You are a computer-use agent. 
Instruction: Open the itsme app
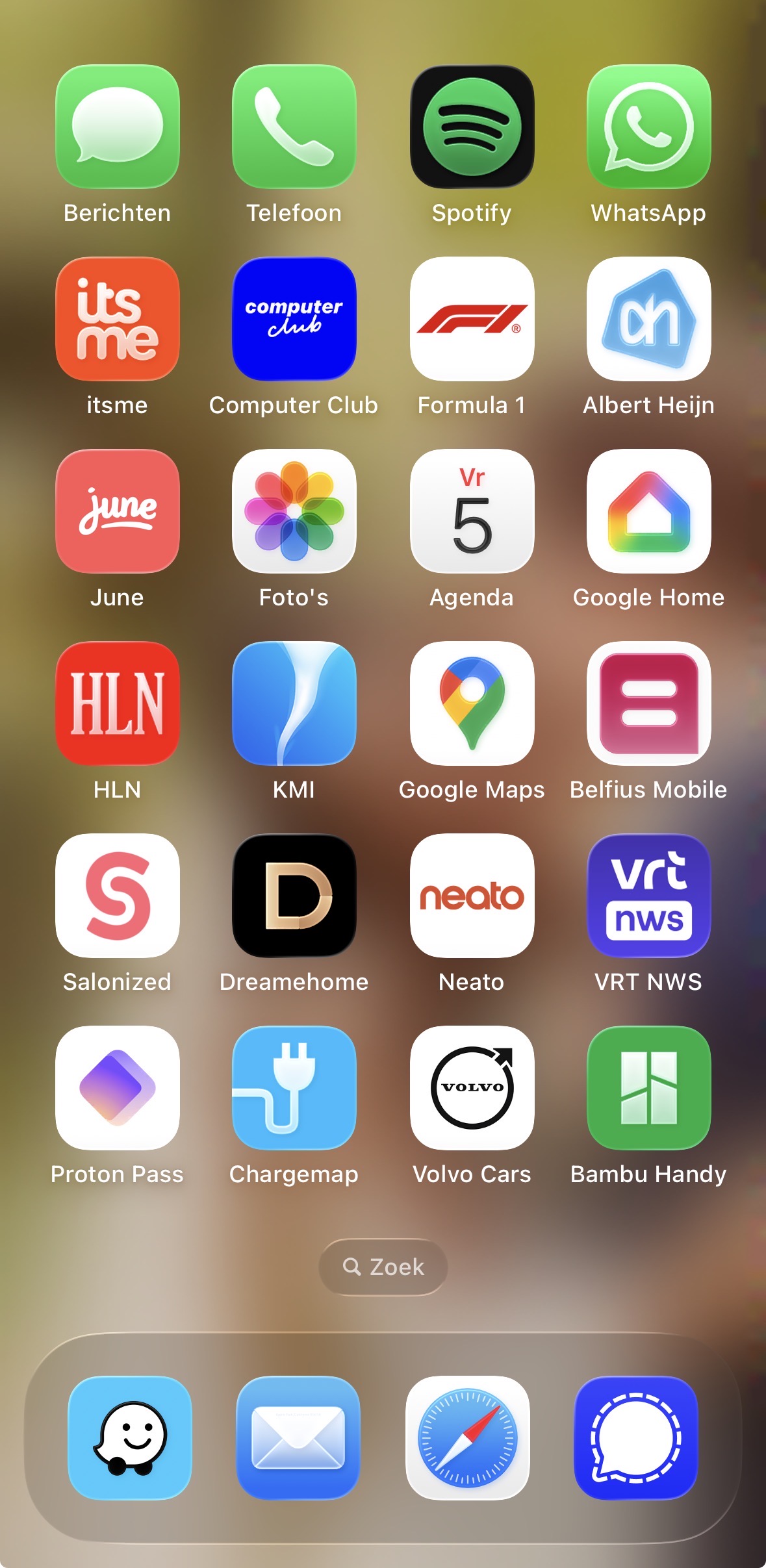point(117,319)
